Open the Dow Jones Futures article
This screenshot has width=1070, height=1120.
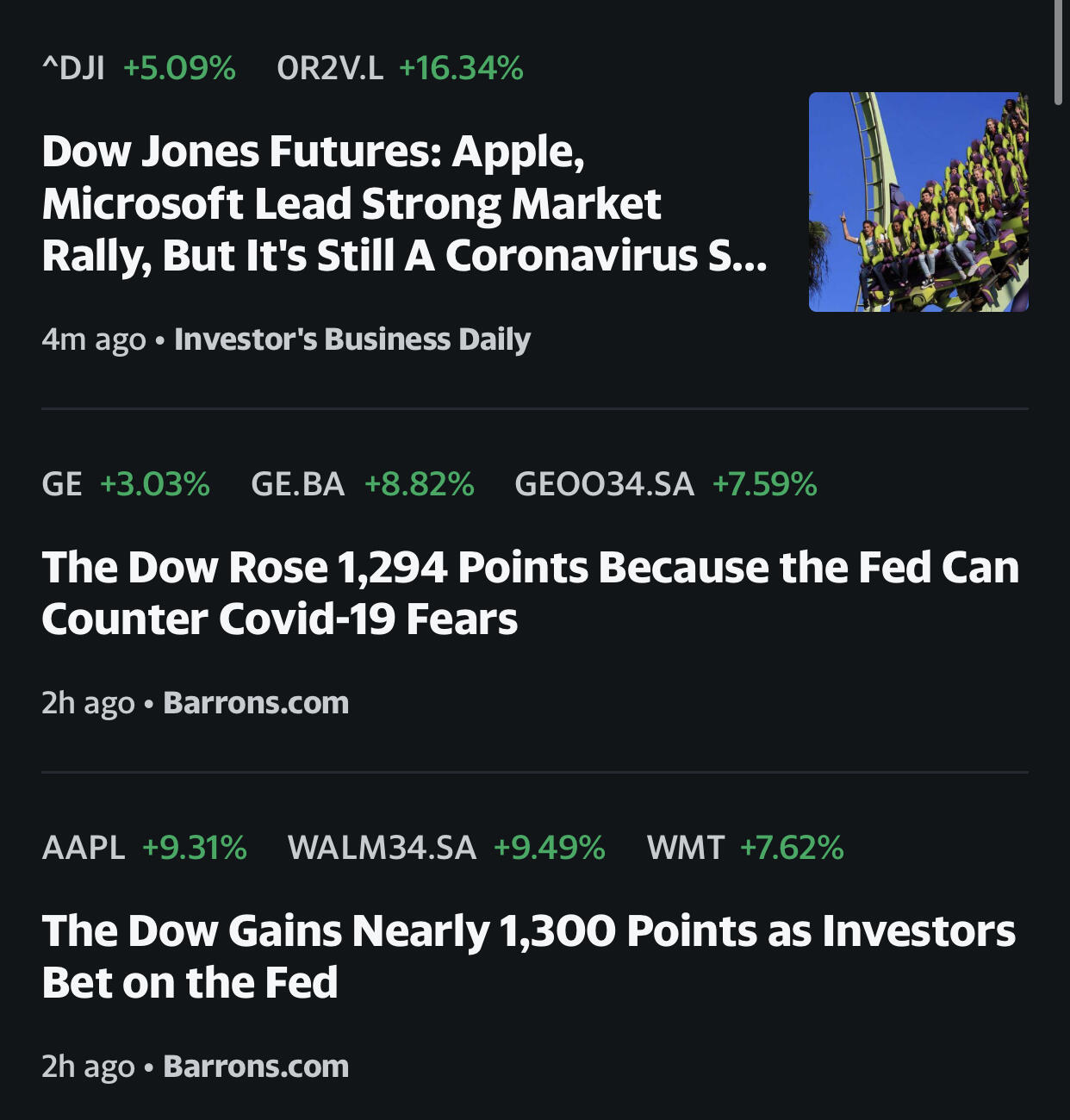point(403,203)
